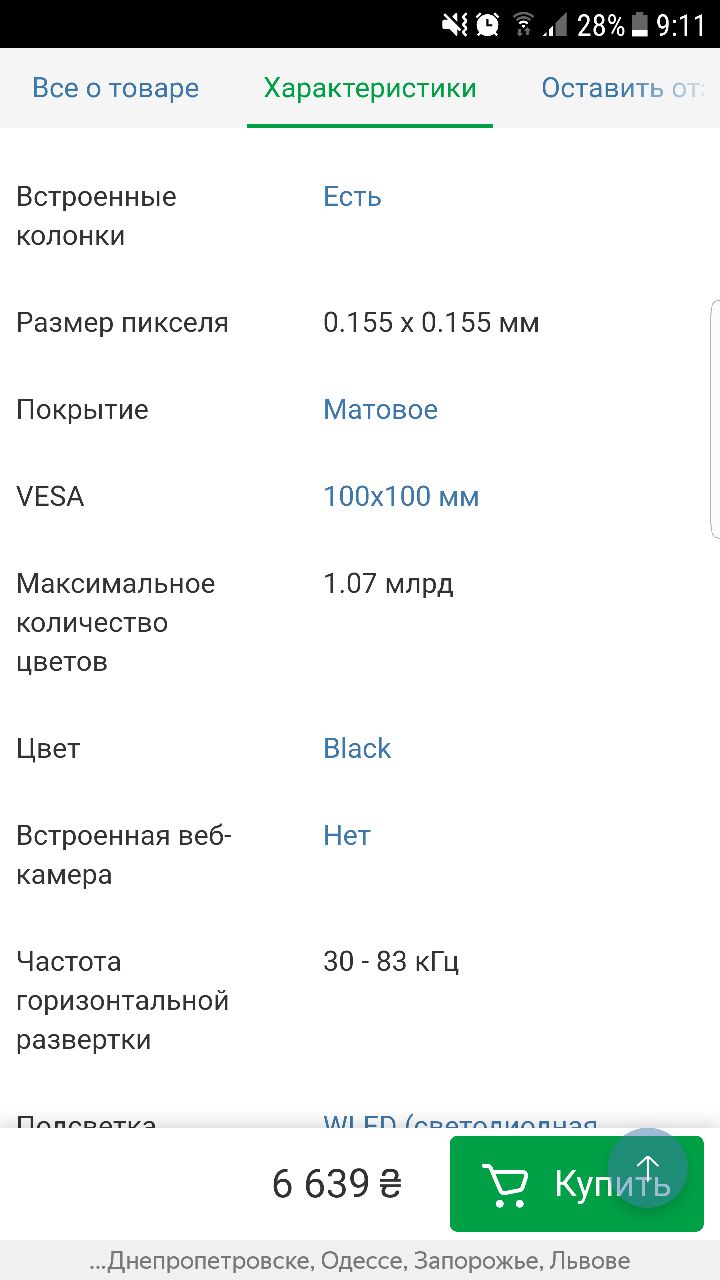Open the Есть link for built-in speakers
Image resolution: width=720 pixels, height=1280 pixels.
pos(352,197)
